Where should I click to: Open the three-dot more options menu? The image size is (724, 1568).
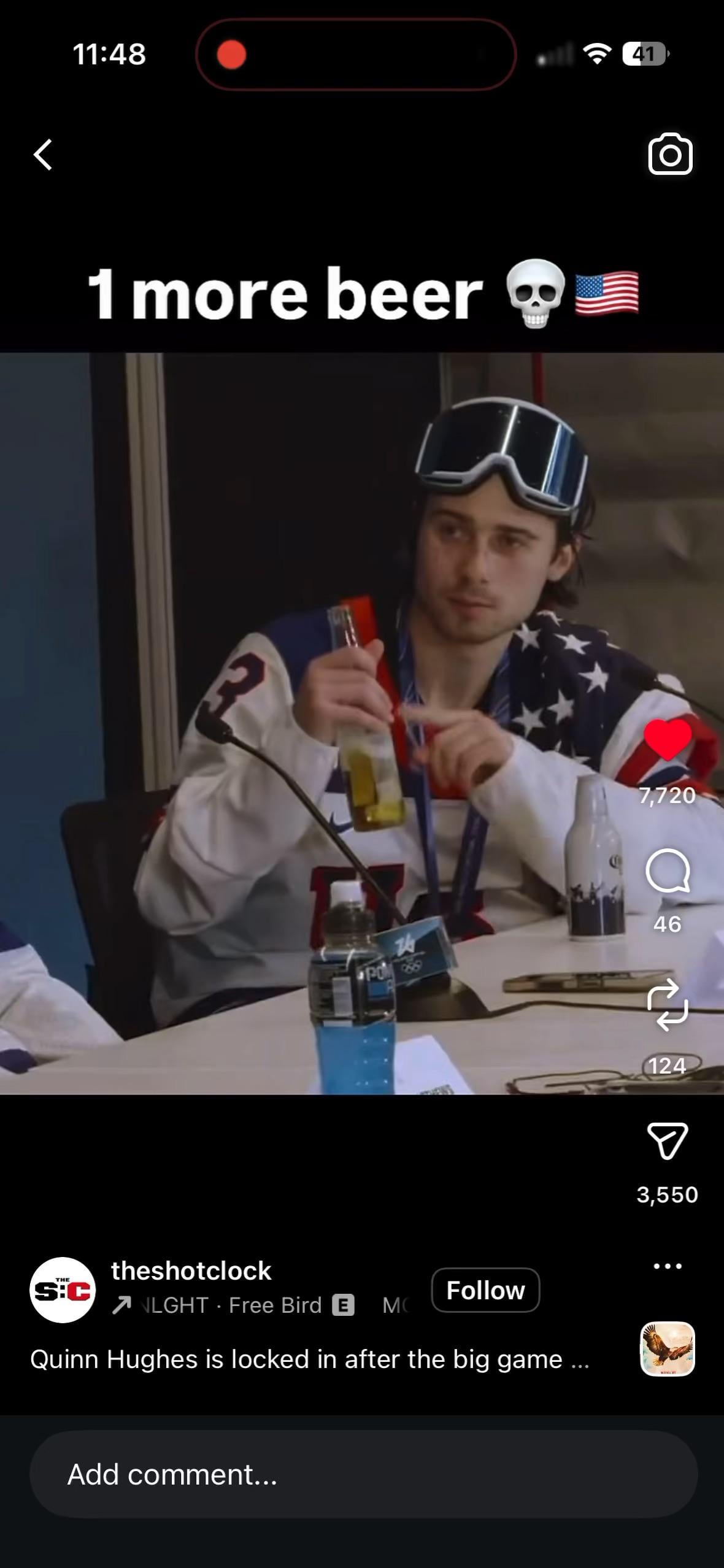click(668, 1266)
